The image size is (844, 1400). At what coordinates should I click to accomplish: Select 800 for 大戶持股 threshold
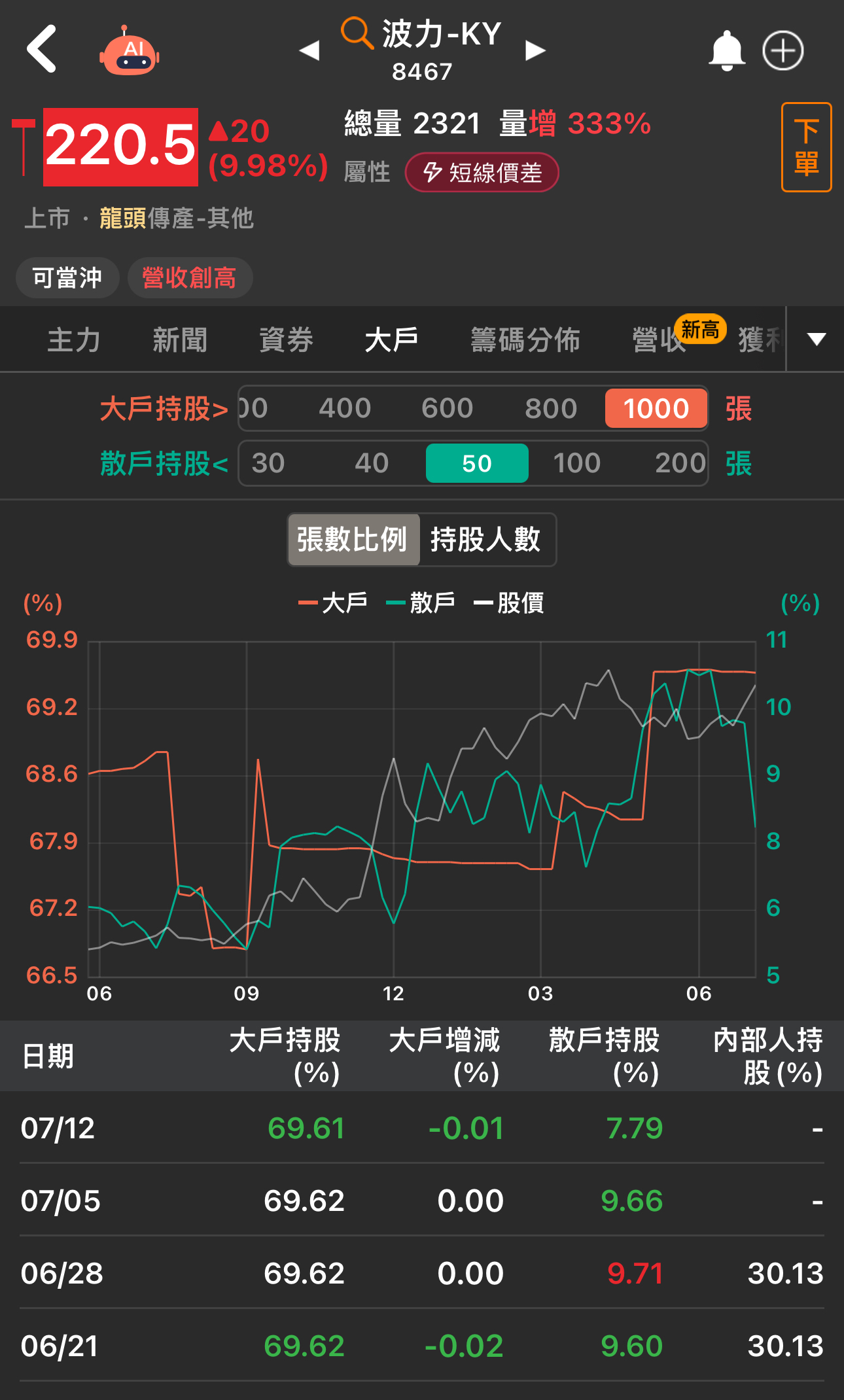[551, 409]
